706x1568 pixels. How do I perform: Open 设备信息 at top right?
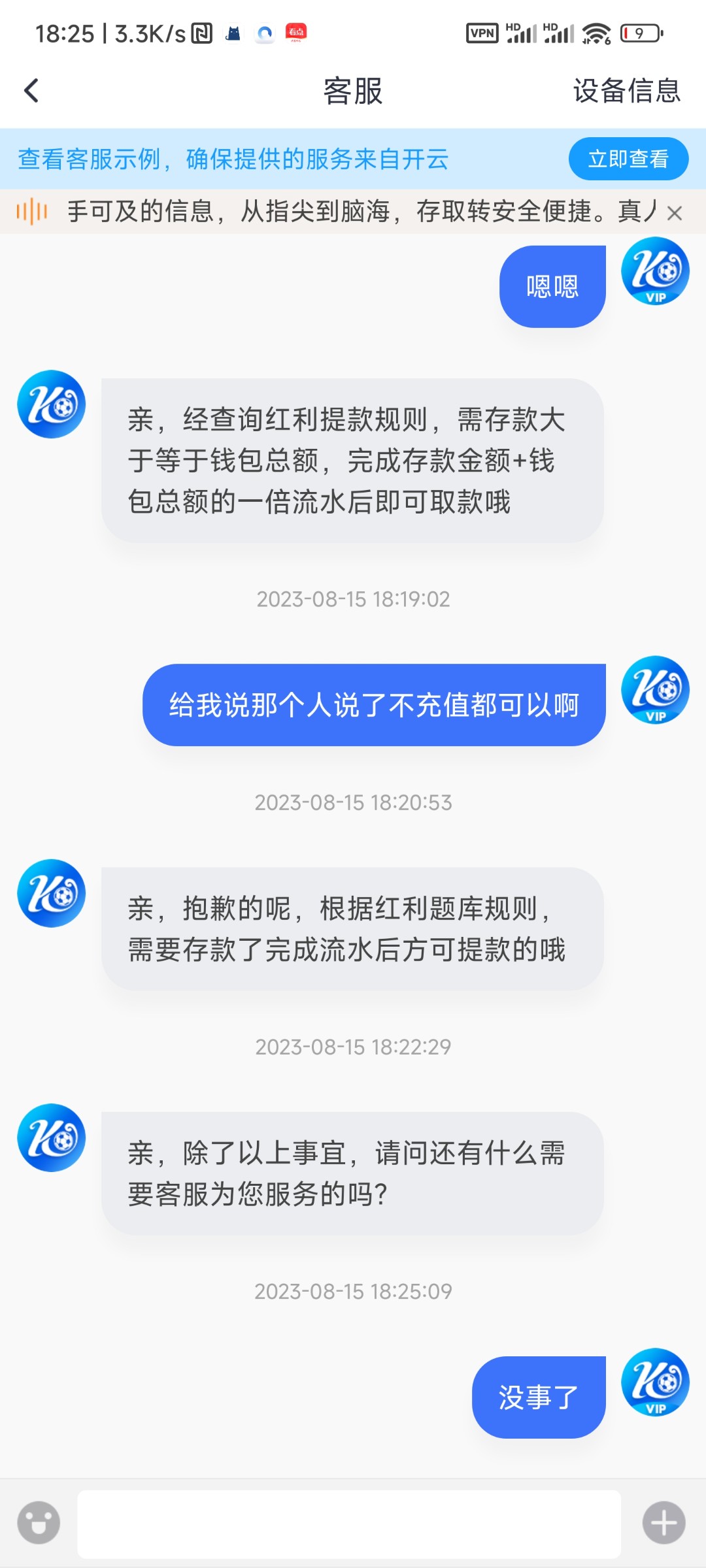pos(626,91)
